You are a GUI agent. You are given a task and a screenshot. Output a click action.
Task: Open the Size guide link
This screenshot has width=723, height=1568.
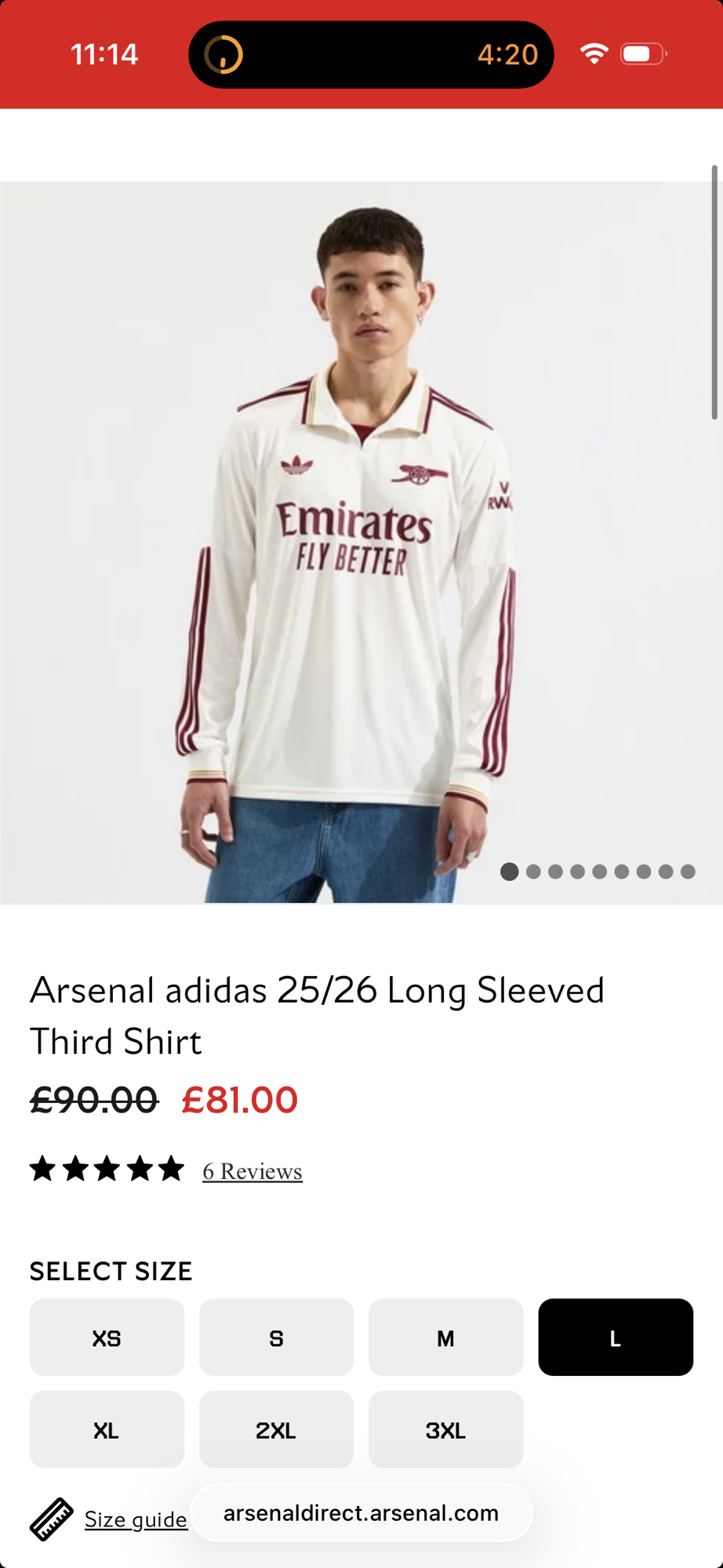[x=136, y=1519]
